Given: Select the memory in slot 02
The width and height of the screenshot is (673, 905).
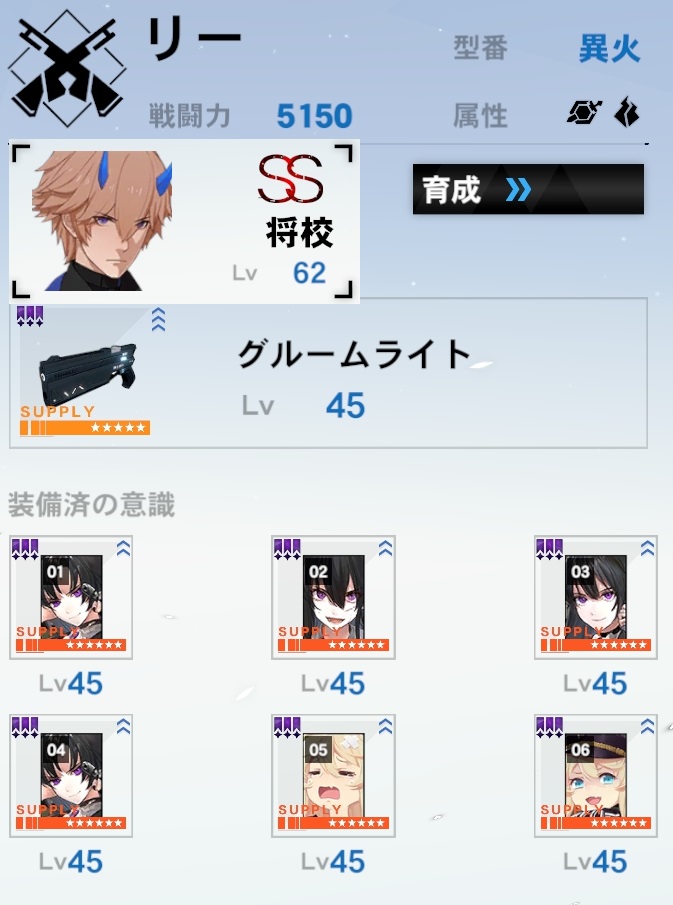Looking at the screenshot, I should coord(333,597).
